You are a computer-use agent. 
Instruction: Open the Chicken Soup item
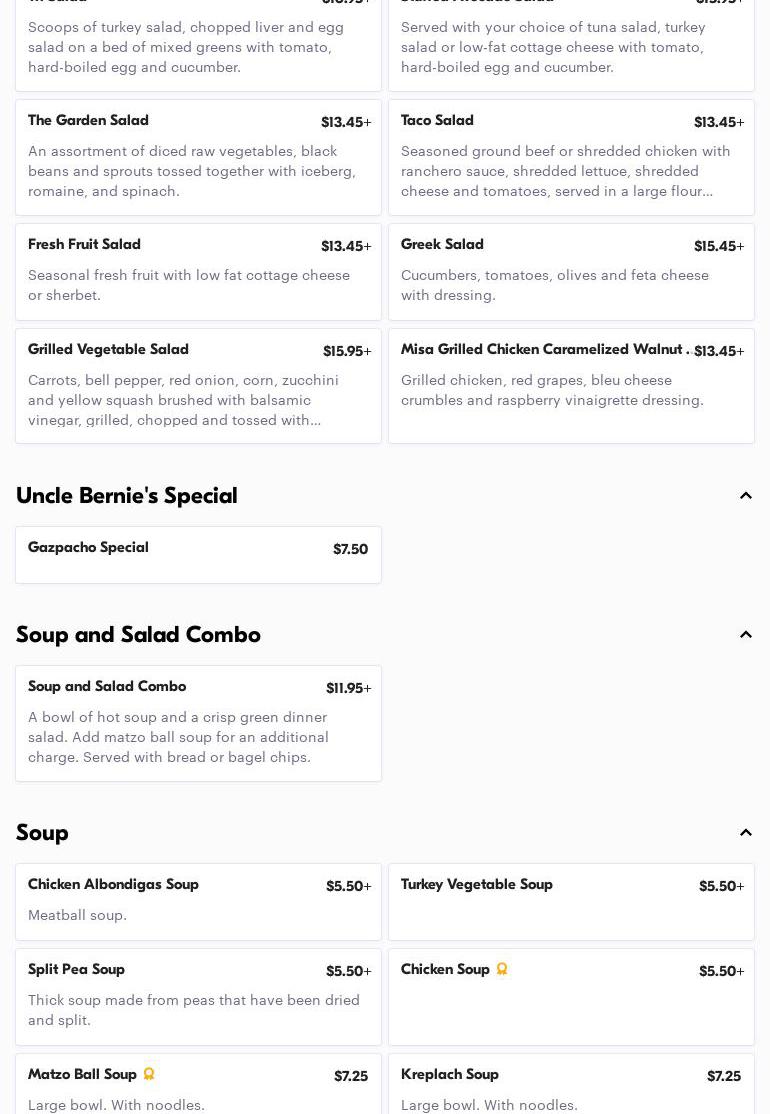571,996
